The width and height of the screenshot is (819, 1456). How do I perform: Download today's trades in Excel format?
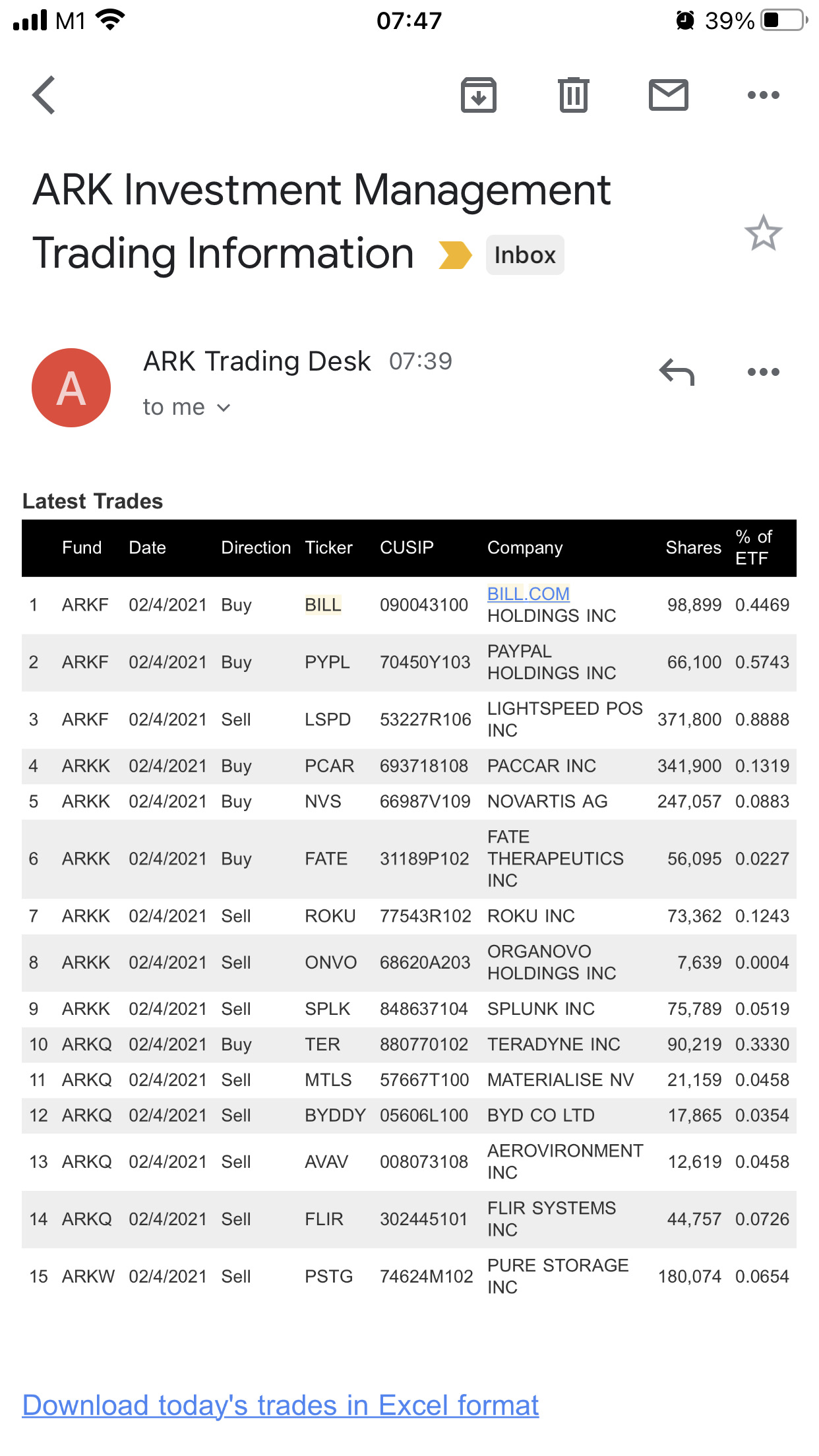tap(280, 1405)
